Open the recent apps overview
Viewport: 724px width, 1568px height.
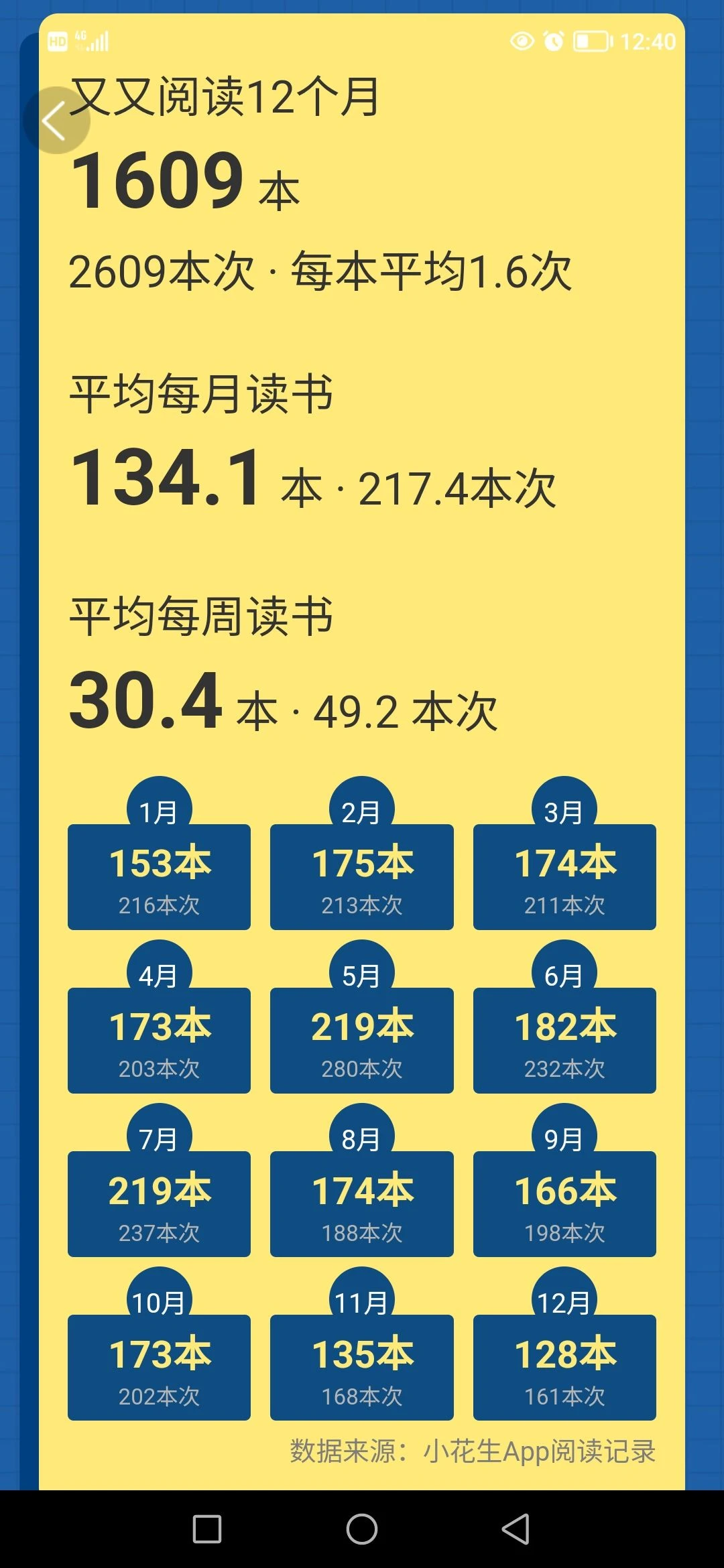click(x=207, y=1529)
